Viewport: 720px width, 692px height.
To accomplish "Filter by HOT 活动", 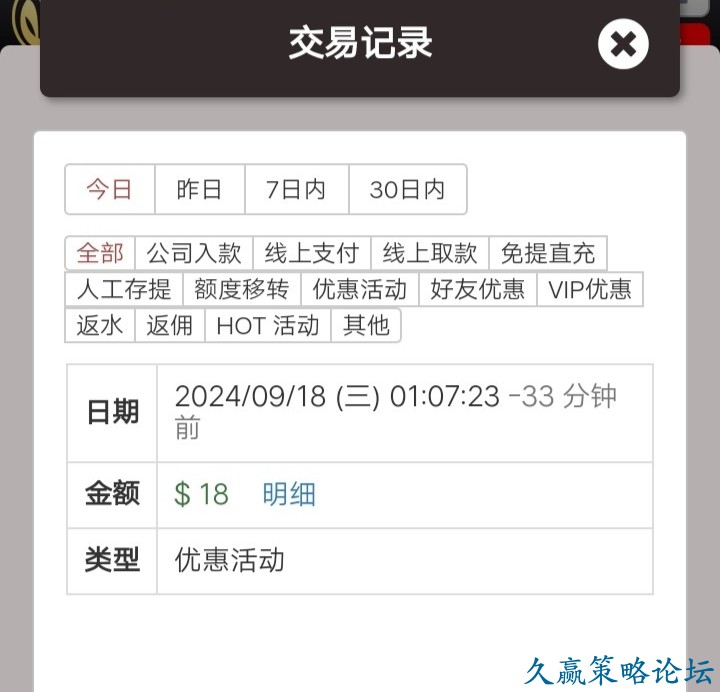I will click(x=267, y=325).
